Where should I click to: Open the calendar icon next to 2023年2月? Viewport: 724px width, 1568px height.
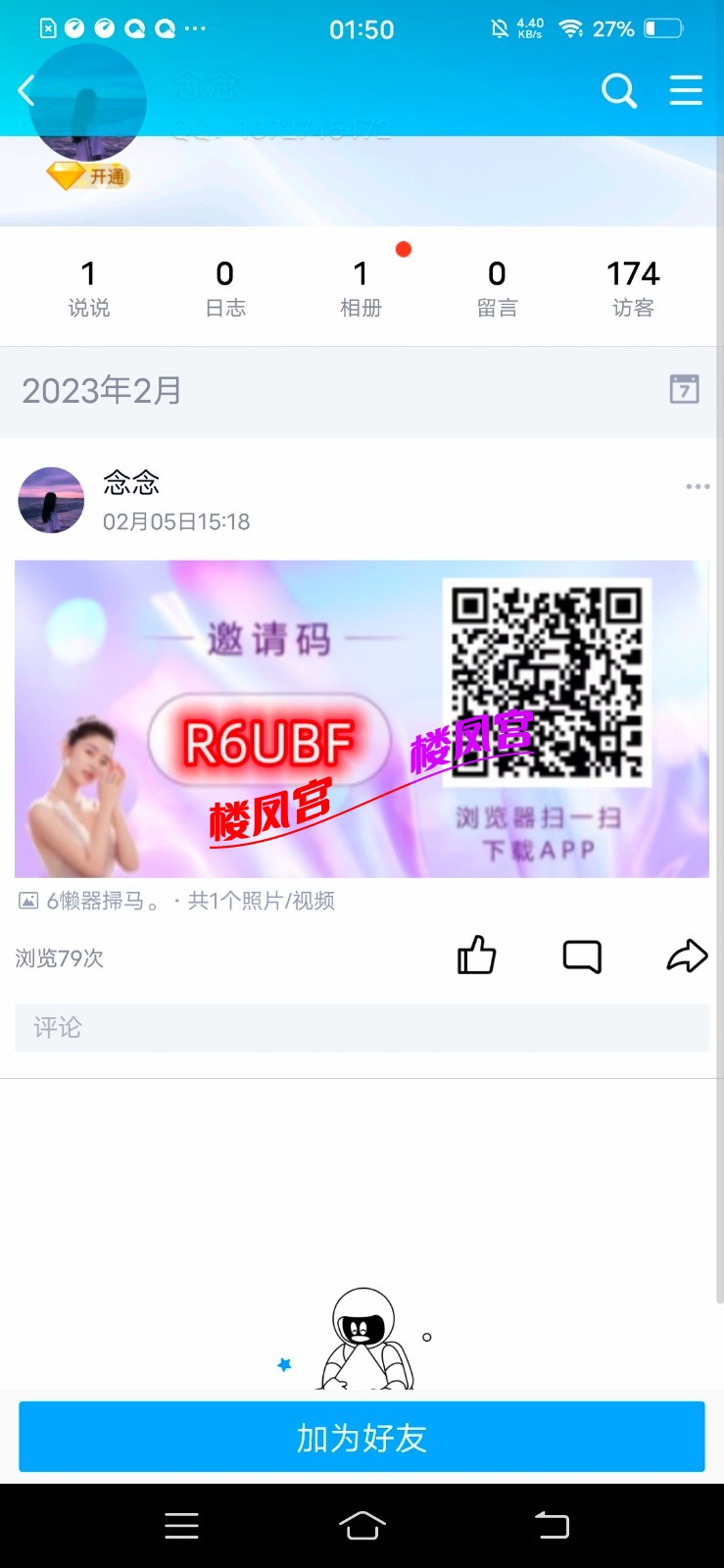point(683,389)
